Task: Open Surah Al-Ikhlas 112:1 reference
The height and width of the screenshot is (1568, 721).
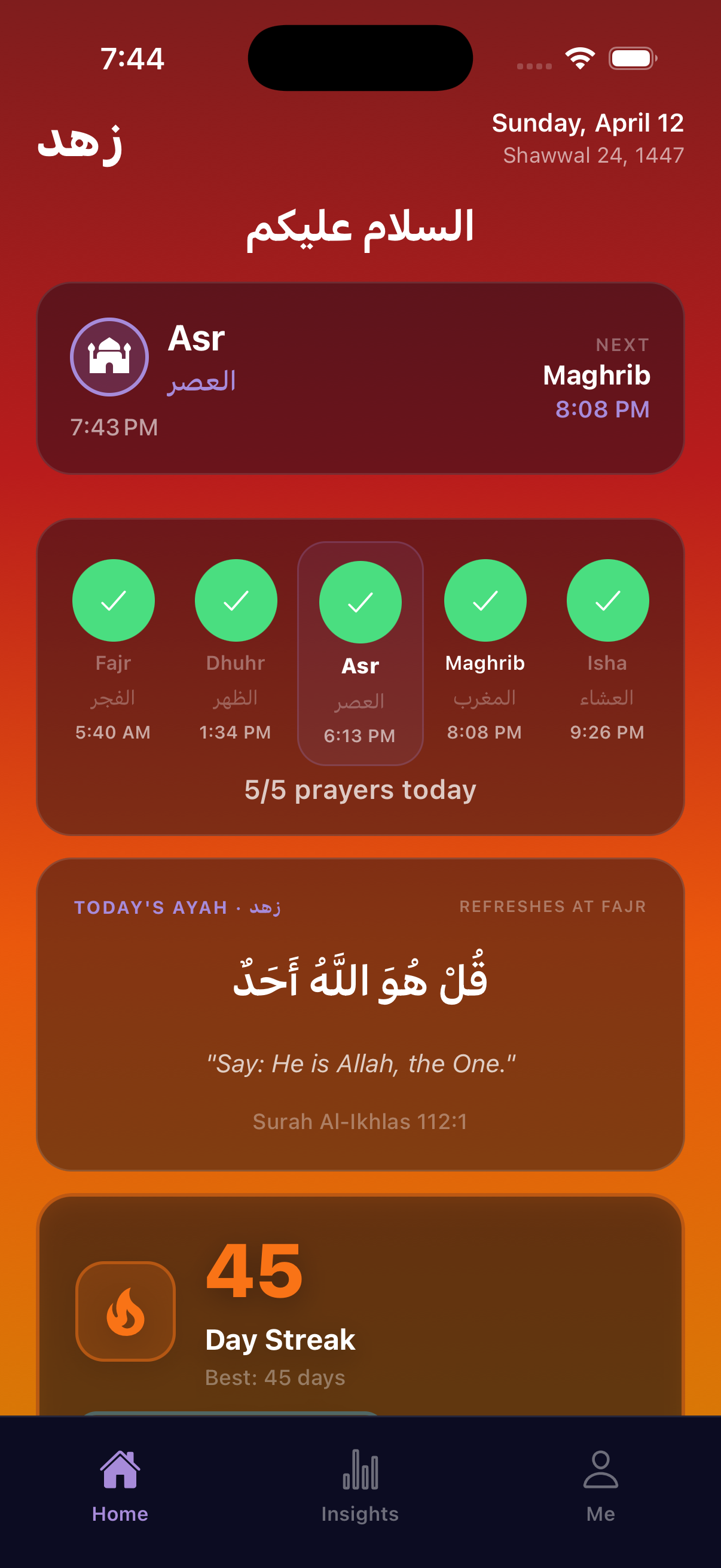Action: pos(360,1122)
